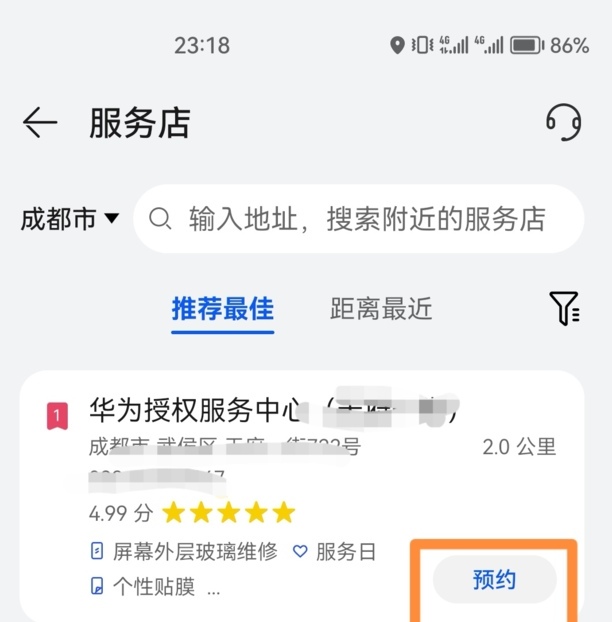Switch to the 推荐最佳 tab
The image size is (612, 622).
[x=222, y=309]
